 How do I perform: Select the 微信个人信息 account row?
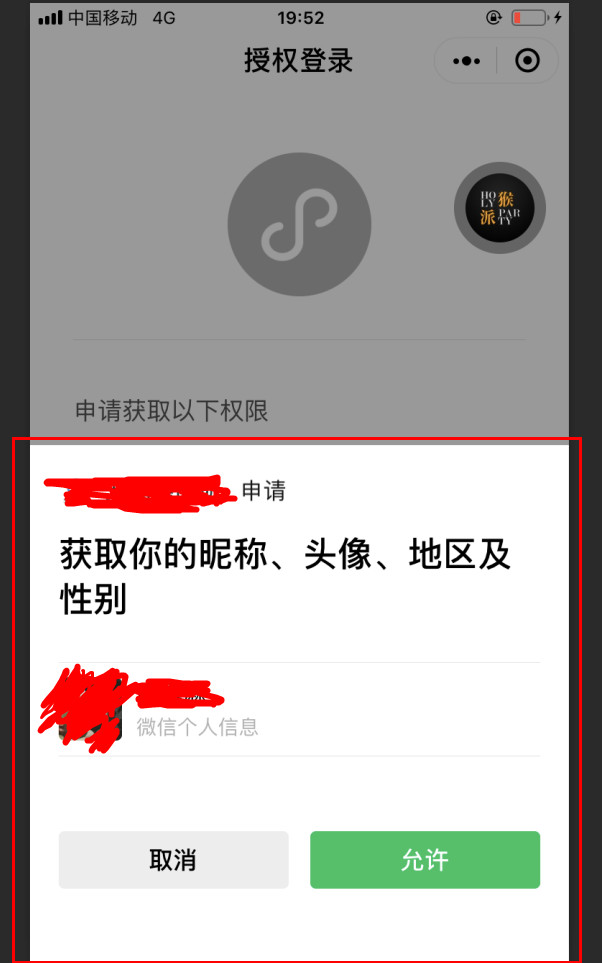pyautogui.click(x=298, y=709)
